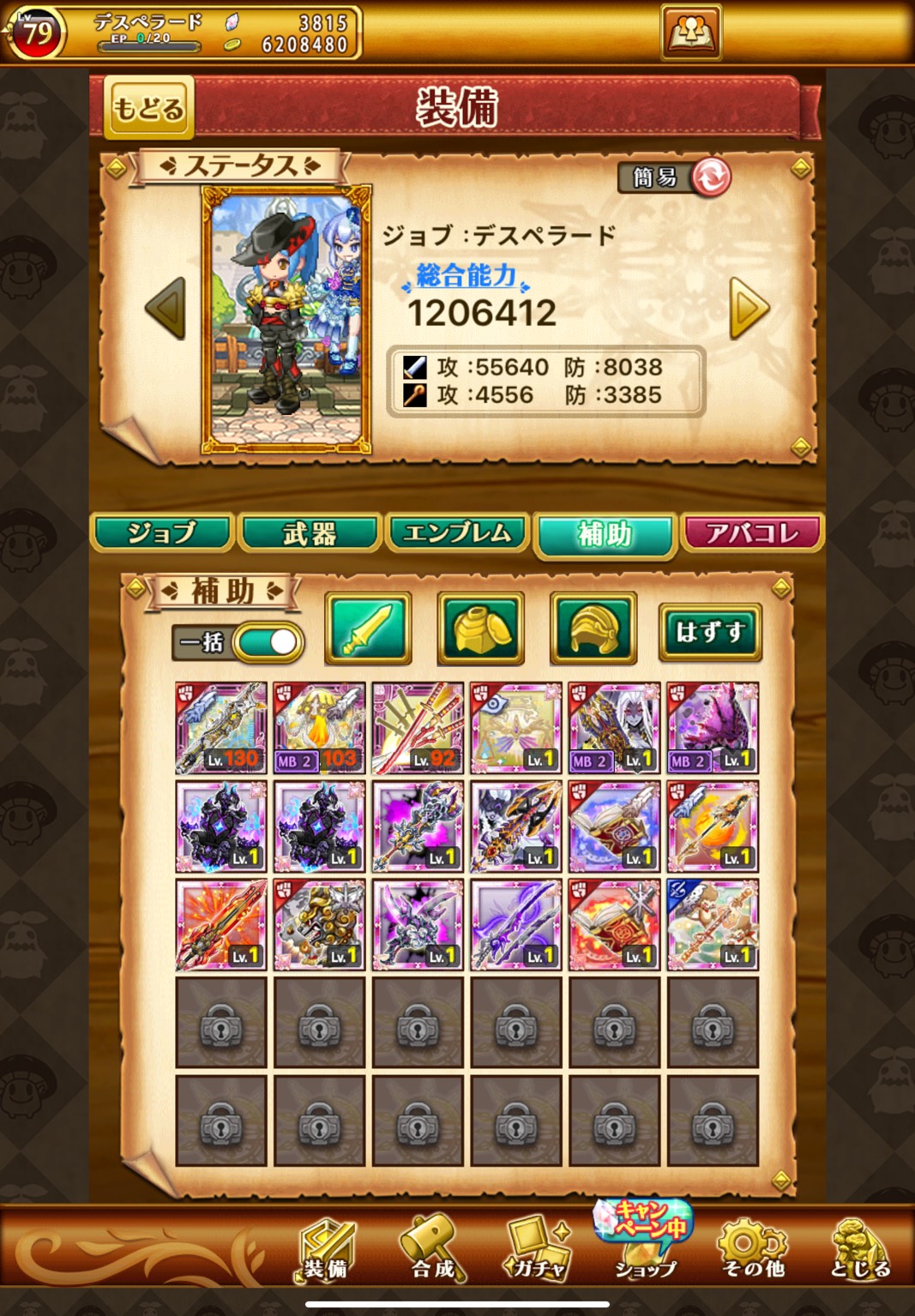Go to the ショップ
This screenshot has width=915, height=1316.
click(645, 1248)
